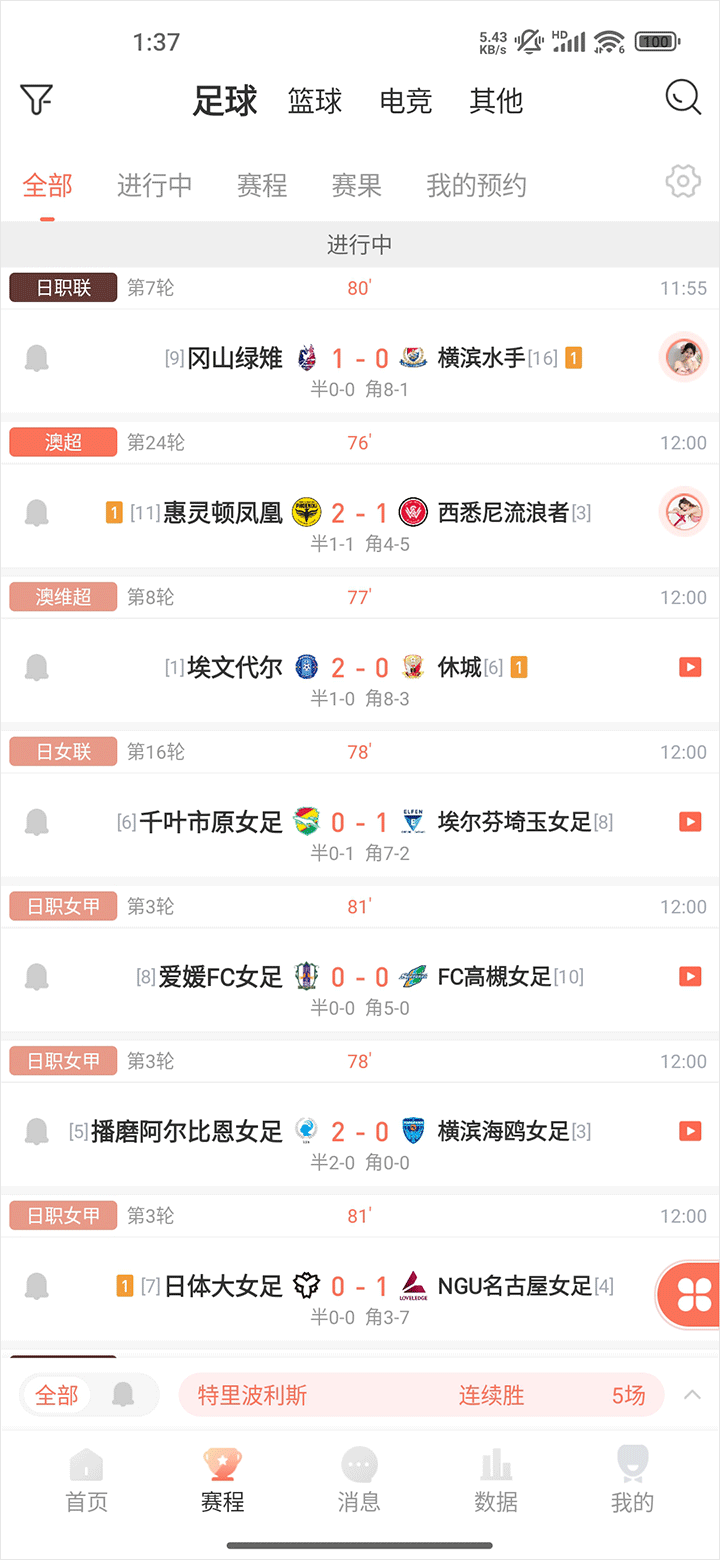Open the match filter icon
This screenshot has height=1560, width=720.
click(x=36, y=99)
